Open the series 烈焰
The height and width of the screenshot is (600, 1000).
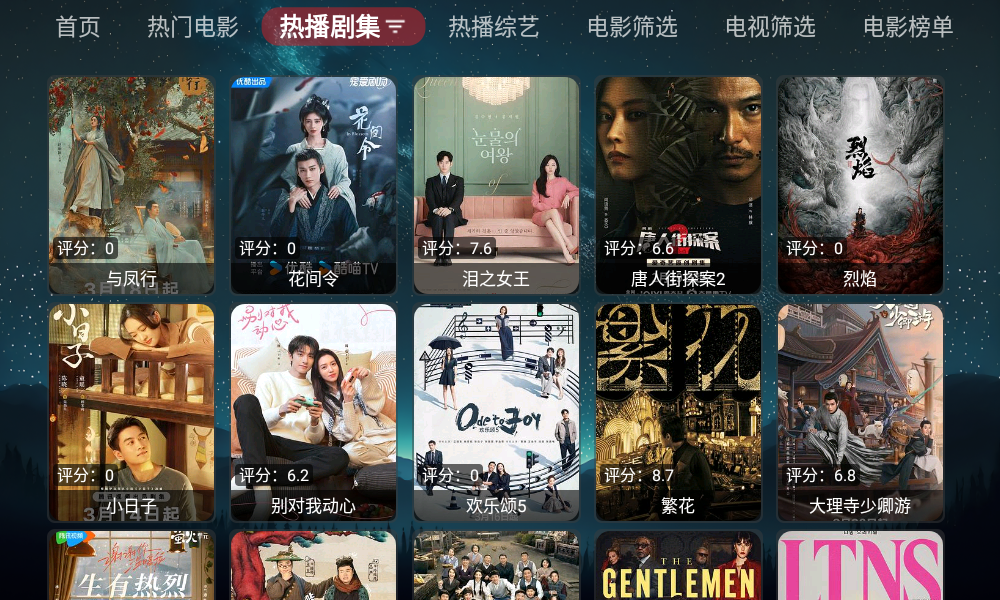tap(860, 185)
